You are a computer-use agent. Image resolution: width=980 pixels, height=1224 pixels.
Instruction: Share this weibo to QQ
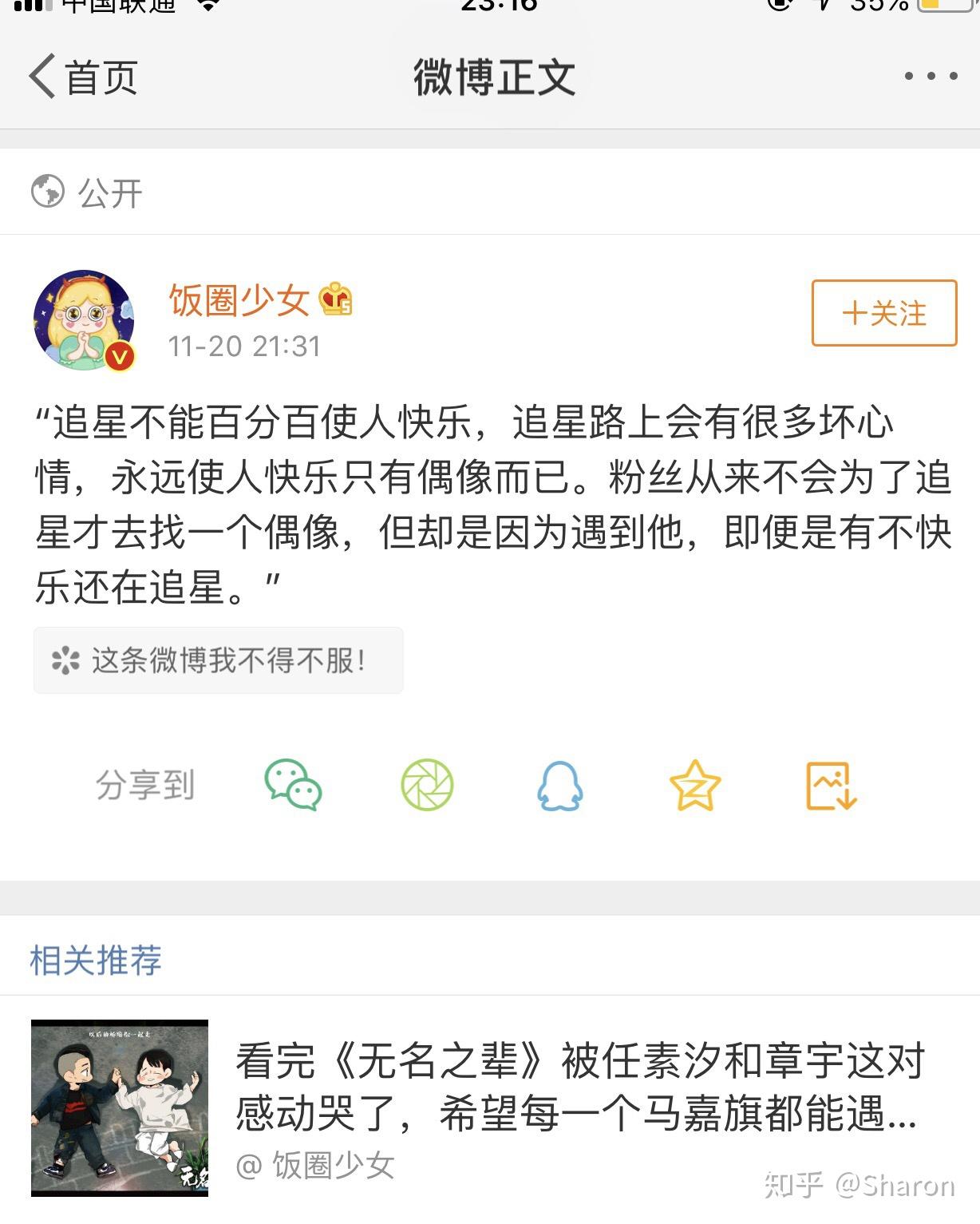(x=560, y=785)
